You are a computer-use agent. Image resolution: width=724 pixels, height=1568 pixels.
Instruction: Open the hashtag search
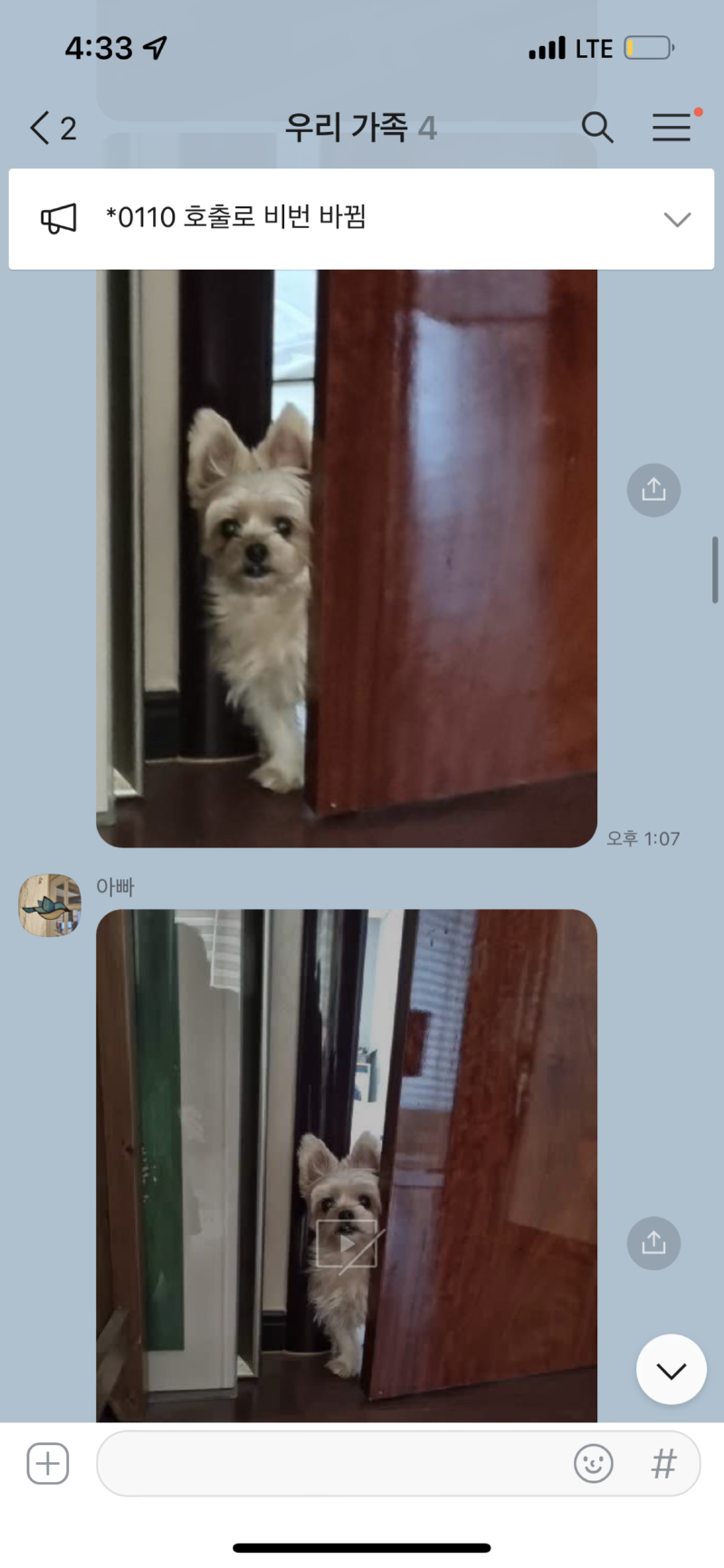tap(663, 1464)
